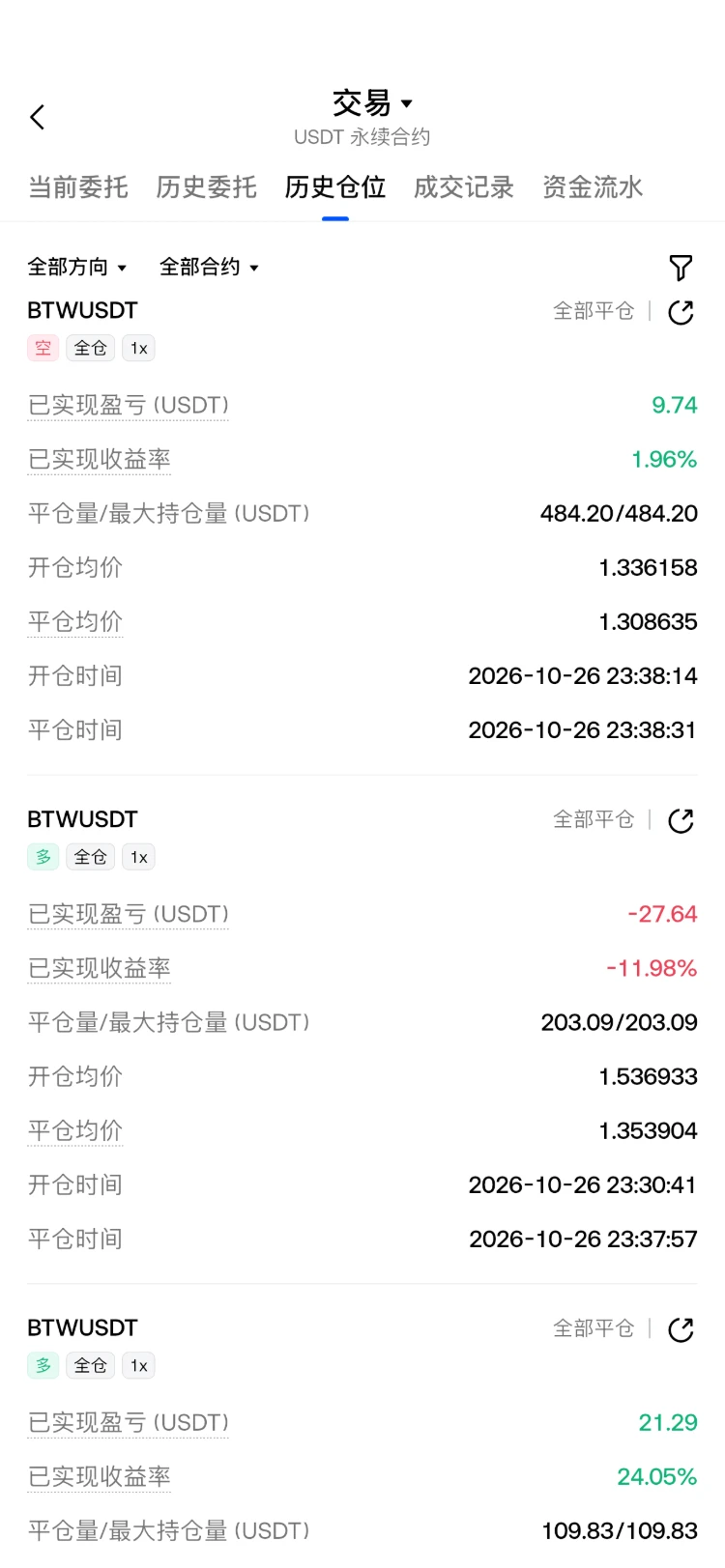Share the short BTWUSDT position with 9.74 profit
Viewport: 725px width, 1568px height.
[681, 312]
